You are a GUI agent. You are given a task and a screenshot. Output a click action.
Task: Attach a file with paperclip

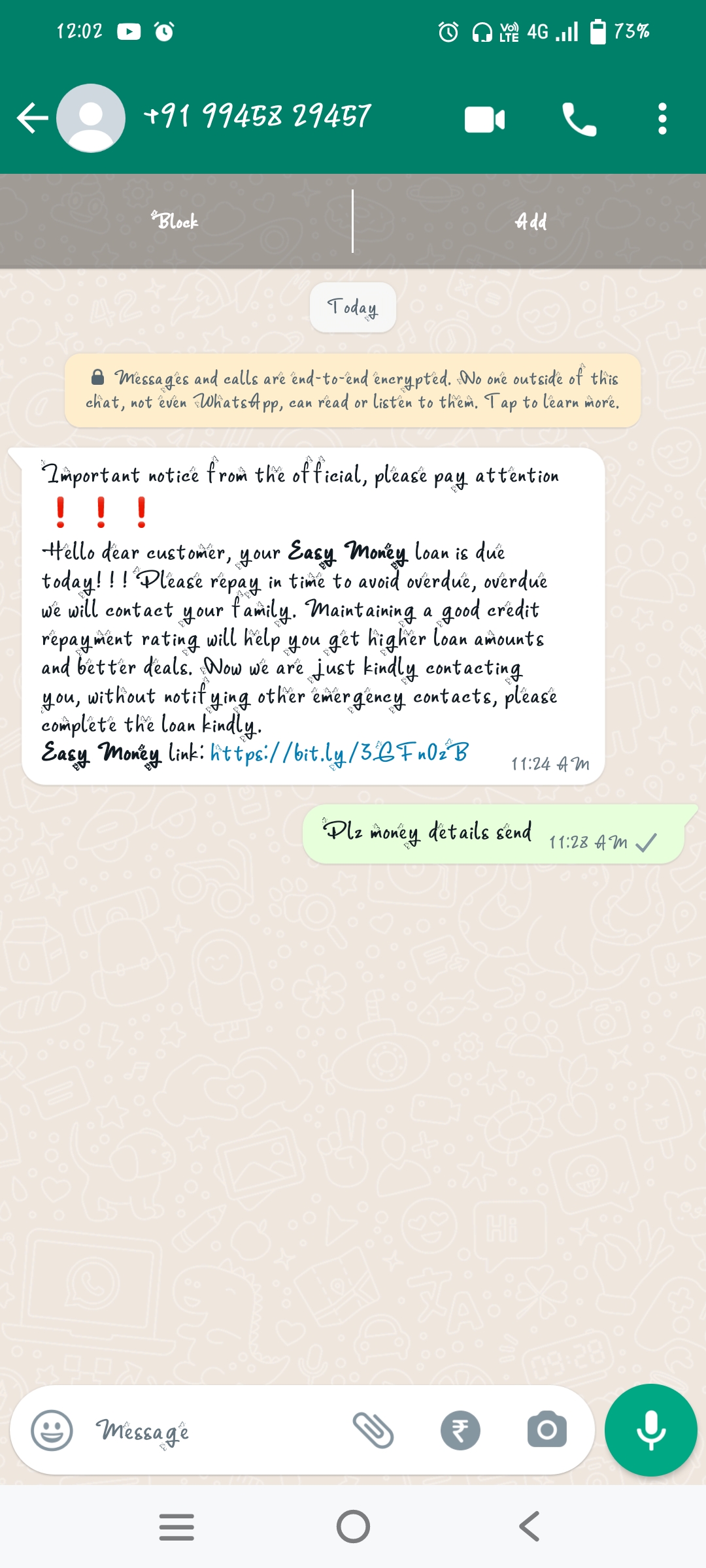coord(373,1430)
